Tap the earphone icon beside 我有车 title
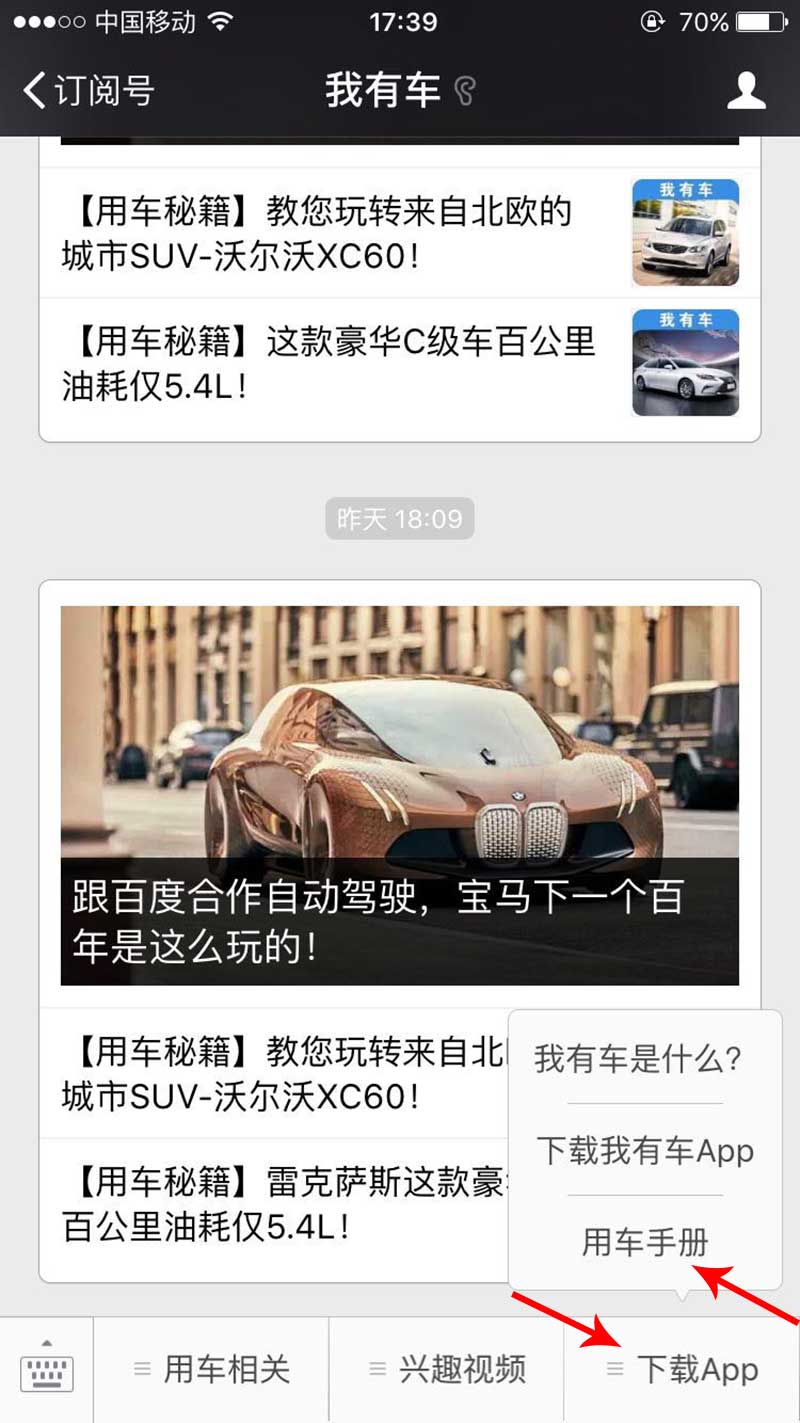Image resolution: width=800 pixels, height=1423 pixels. (x=466, y=91)
